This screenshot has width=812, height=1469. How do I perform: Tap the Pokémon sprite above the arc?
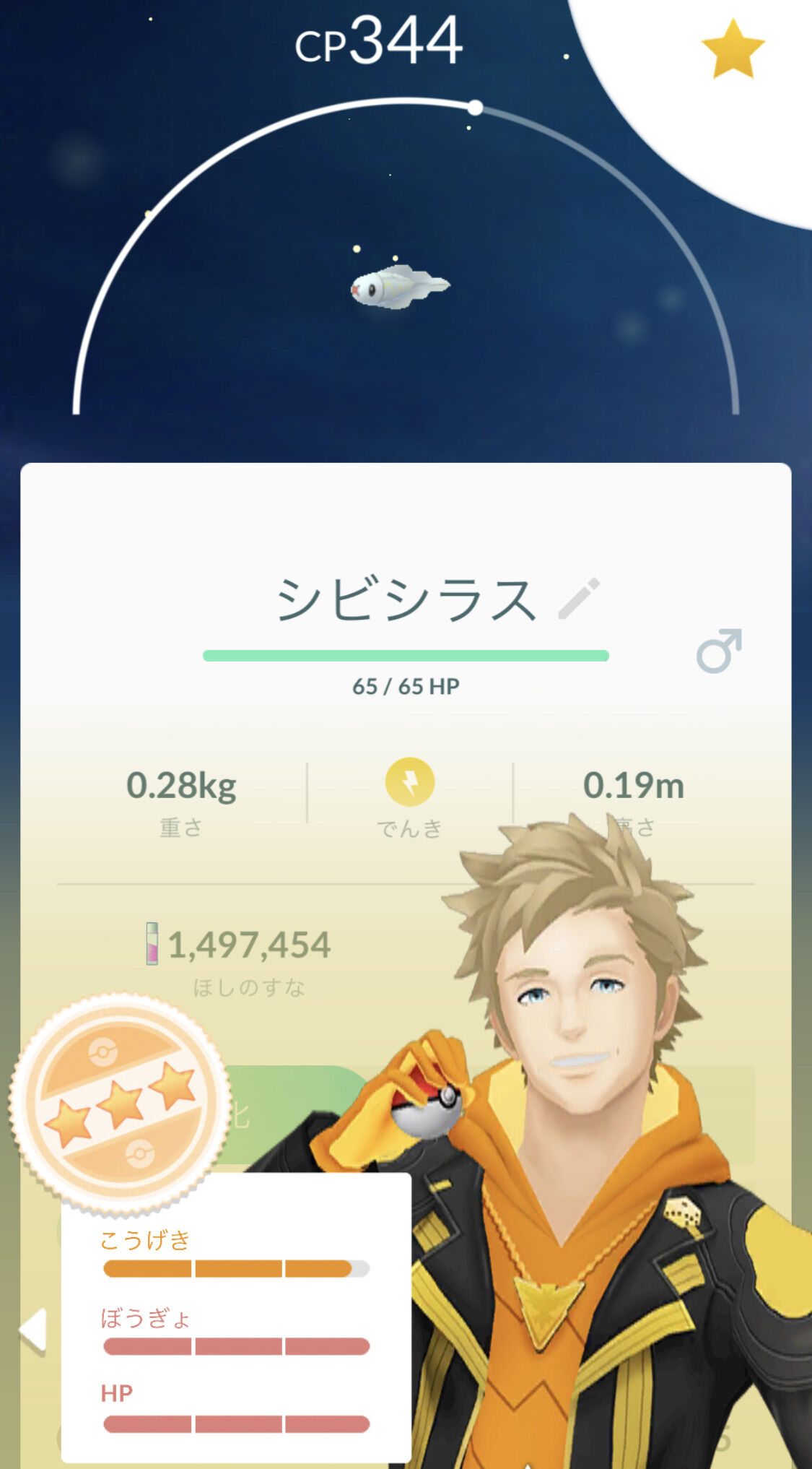coord(398,287)
